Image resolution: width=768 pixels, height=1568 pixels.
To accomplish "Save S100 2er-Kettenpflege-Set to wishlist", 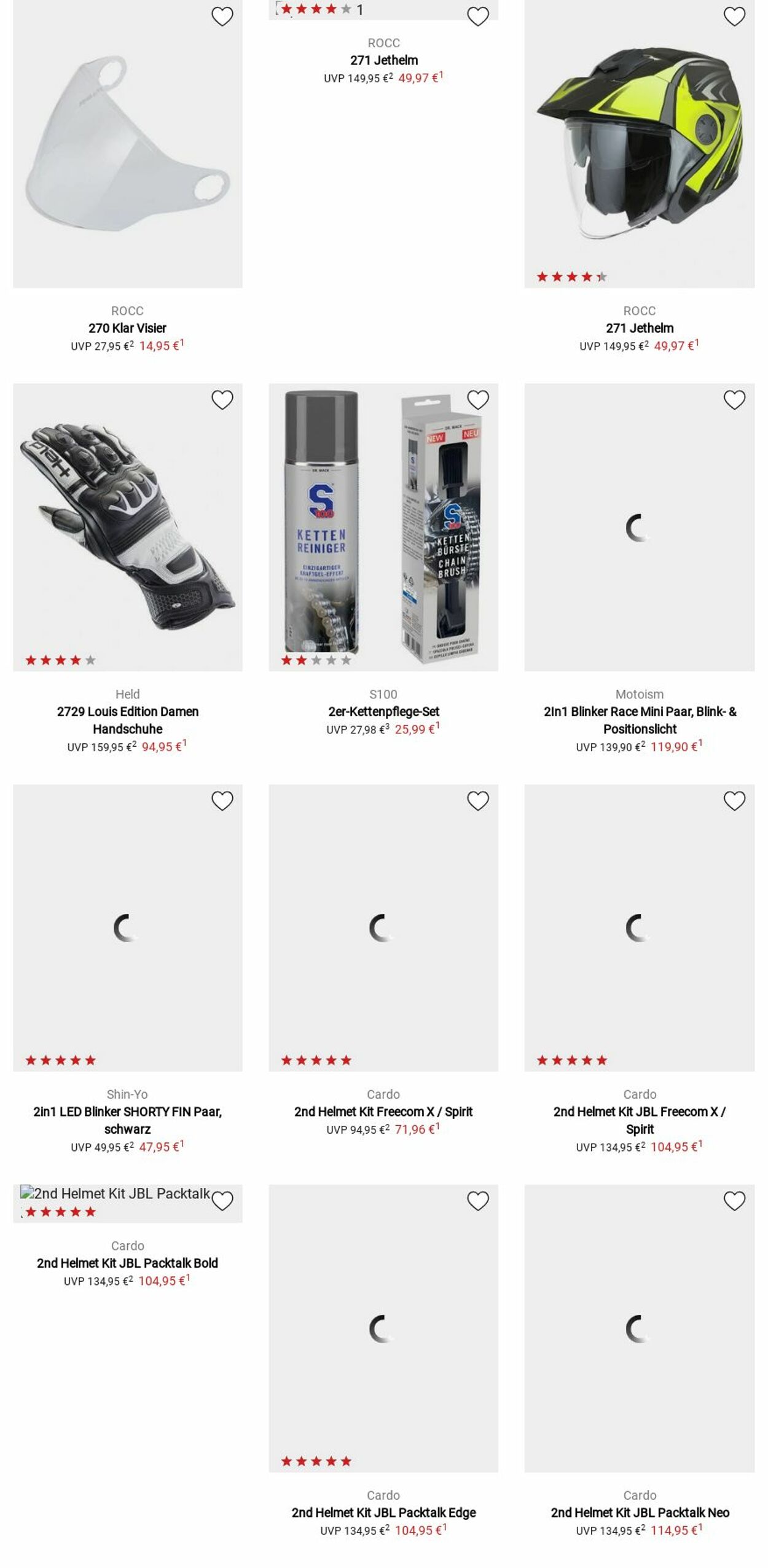I will coord(477,400).
